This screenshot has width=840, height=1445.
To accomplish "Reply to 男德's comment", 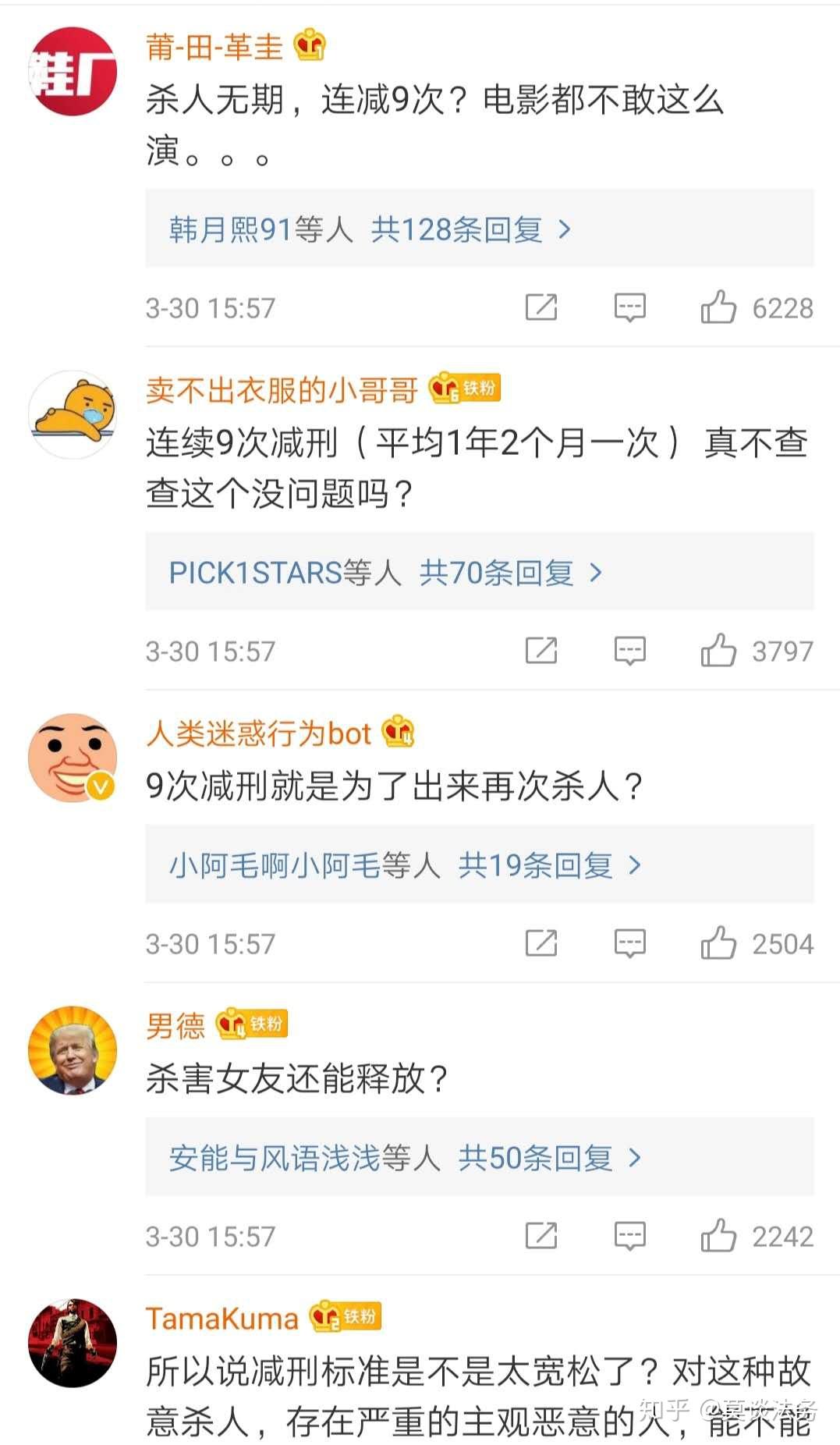I will (x=629, y=1236).
